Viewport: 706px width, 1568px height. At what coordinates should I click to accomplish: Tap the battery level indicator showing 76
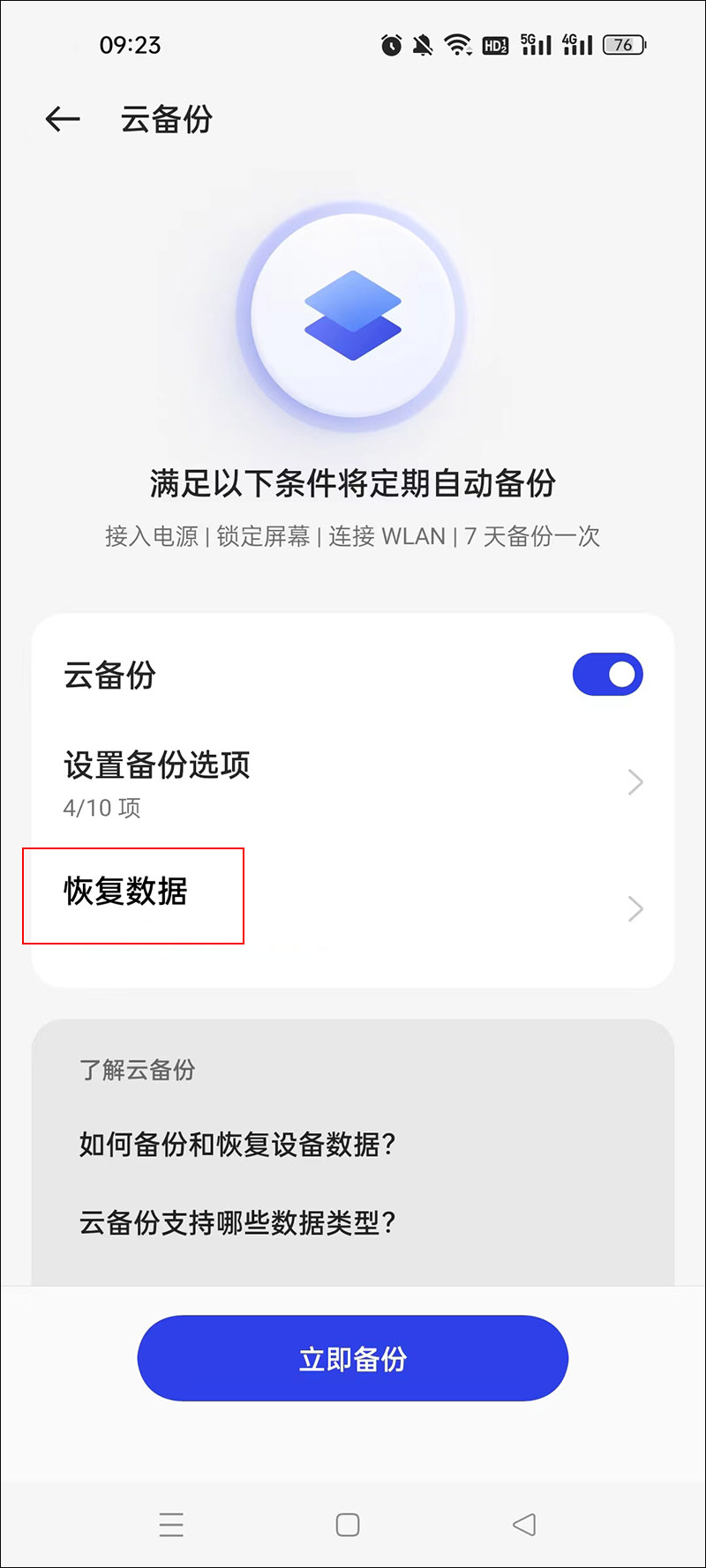(x=622, y=44)
